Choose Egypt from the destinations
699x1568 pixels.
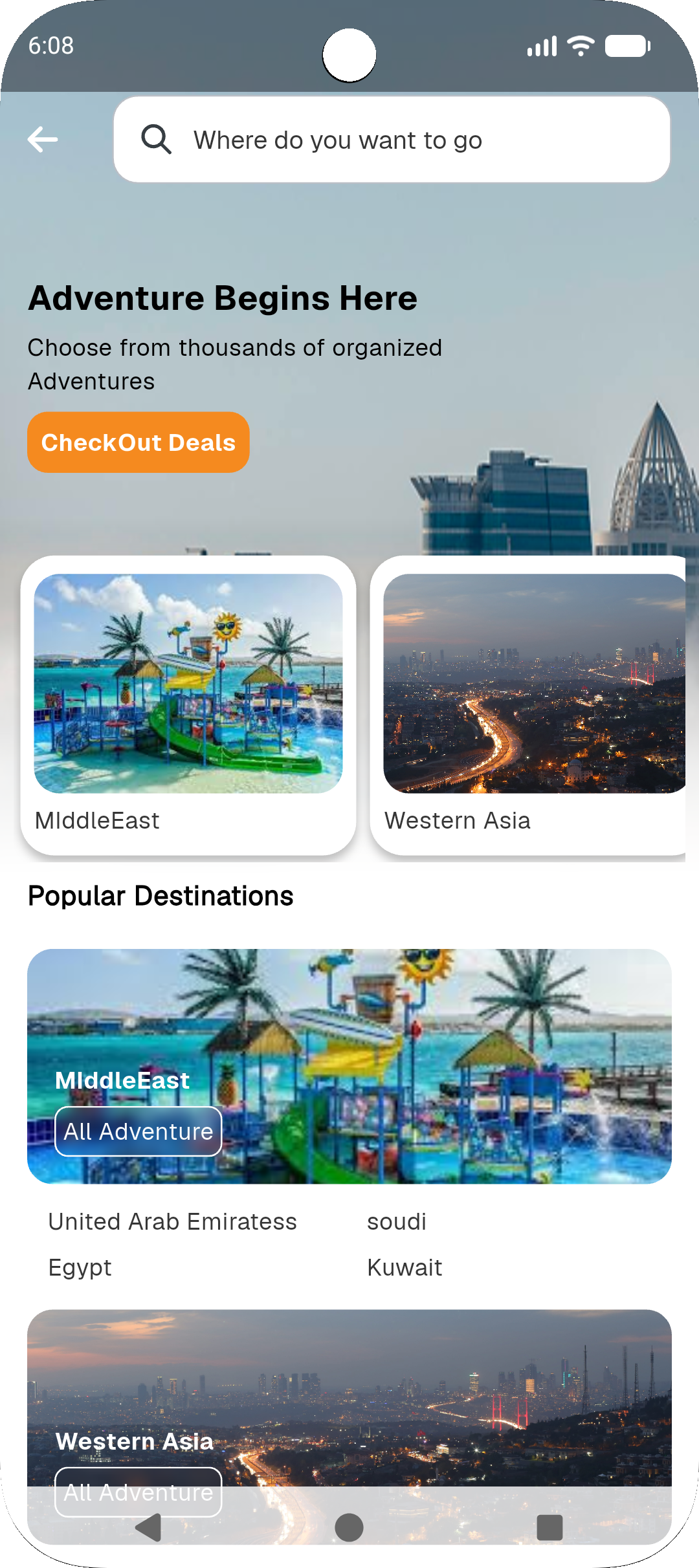[80, 1268]
